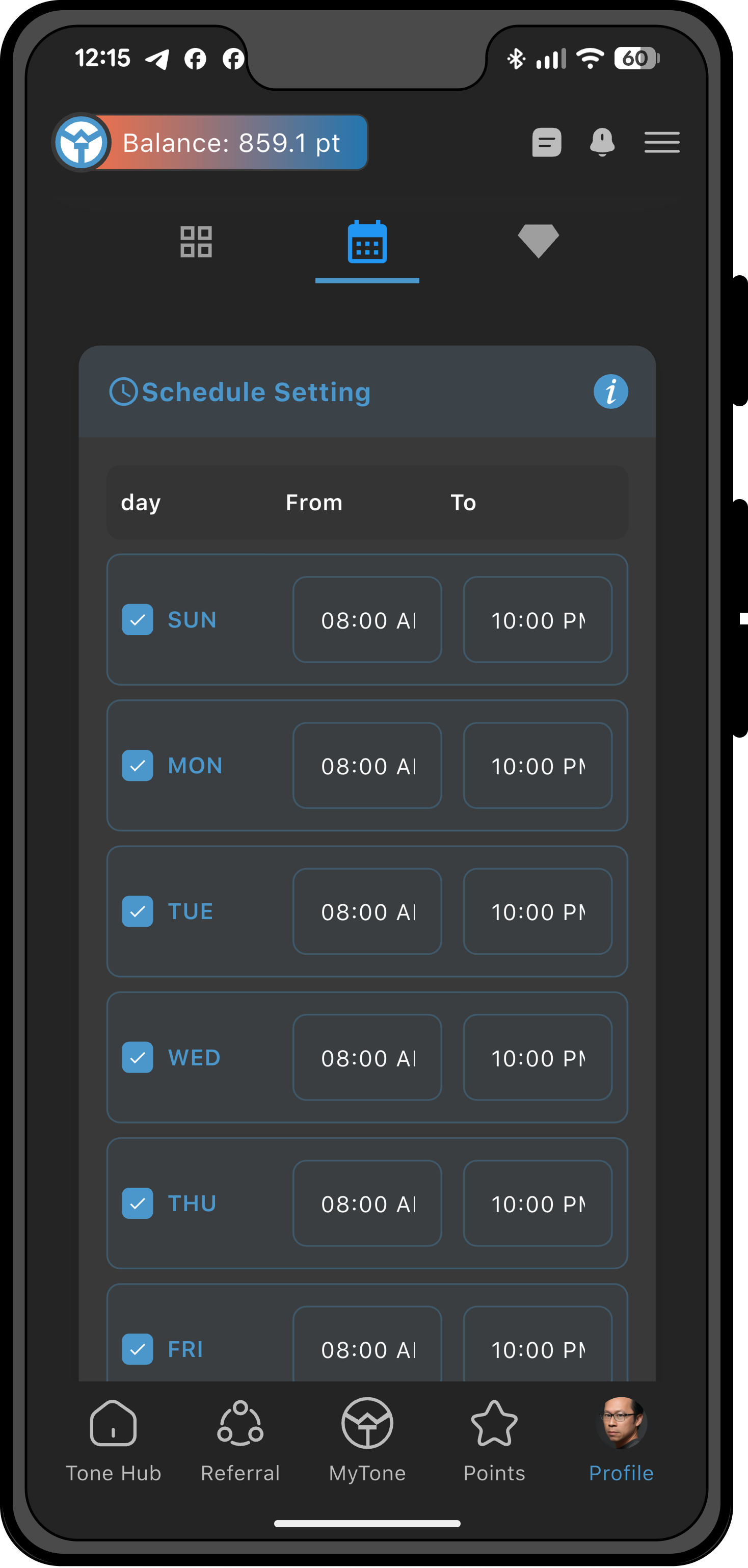Go to the Tone Hub tab

click(x=113, y=1440)
